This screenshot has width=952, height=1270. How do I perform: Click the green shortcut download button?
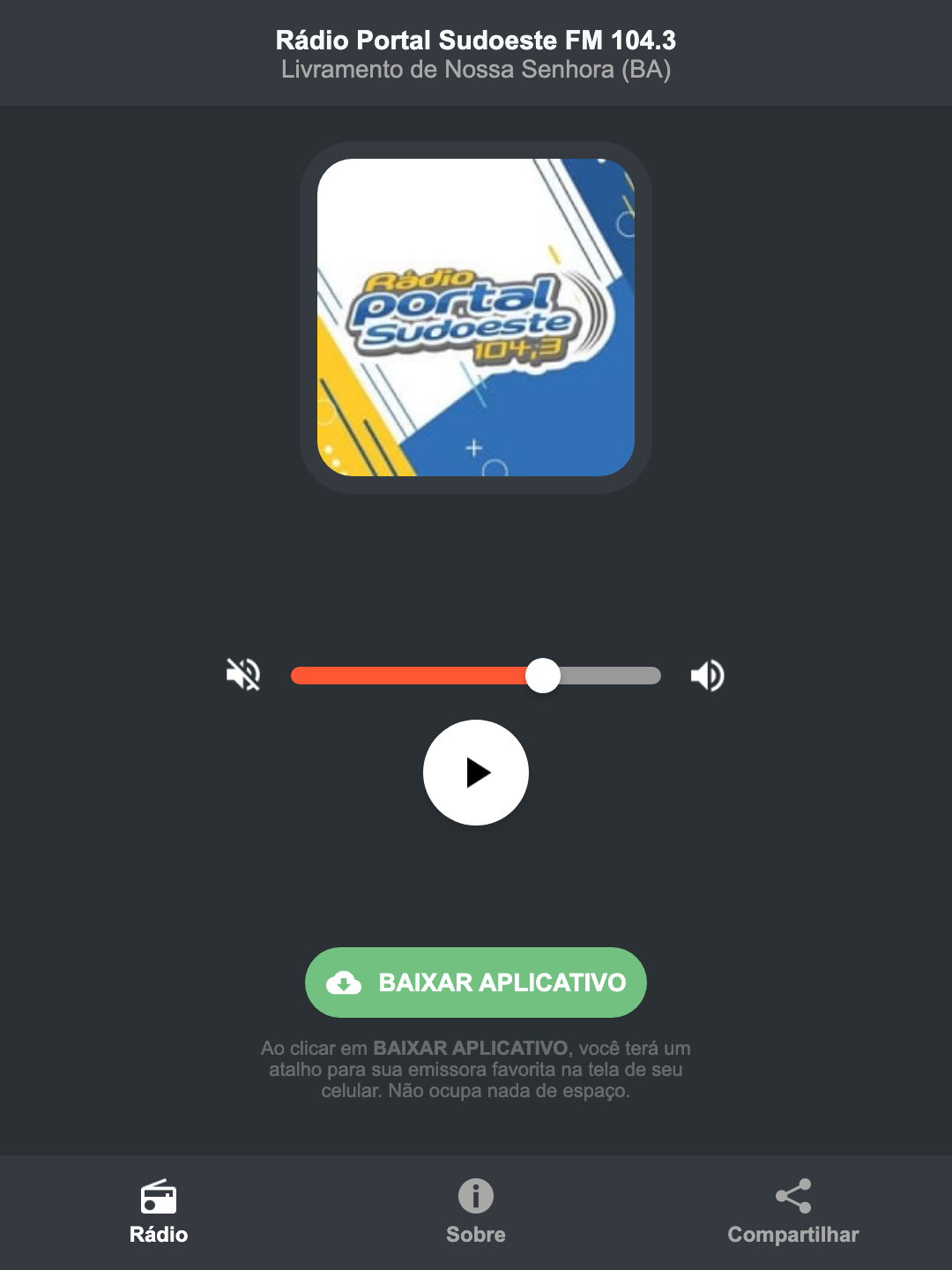click(475, 982)
